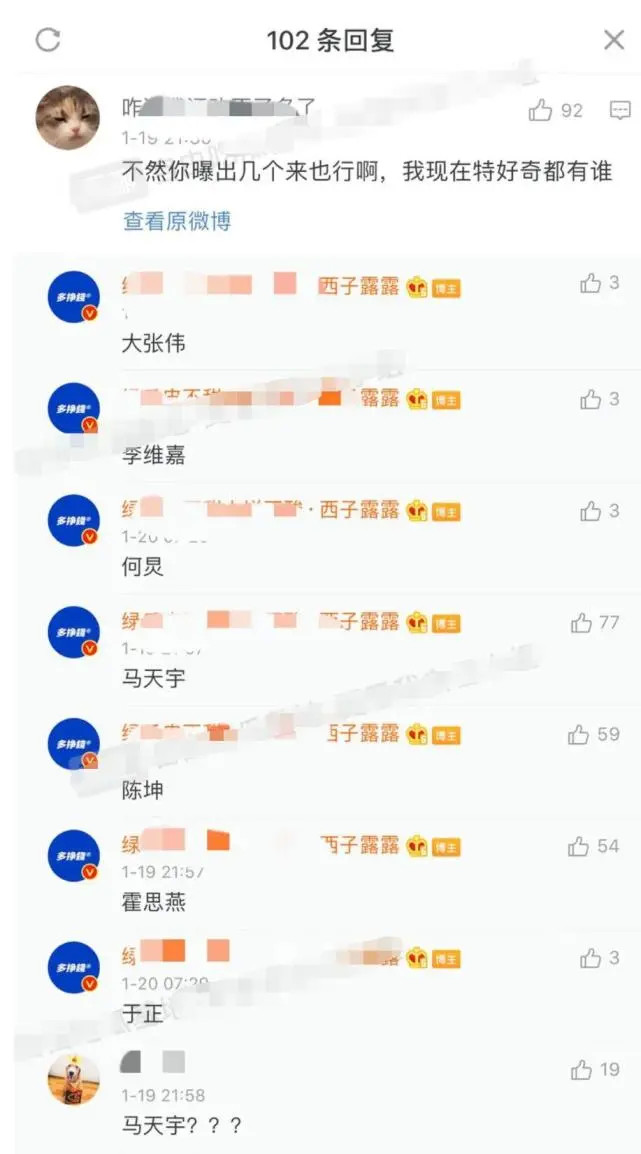Open 查看原微博 link

click(177, 221)
